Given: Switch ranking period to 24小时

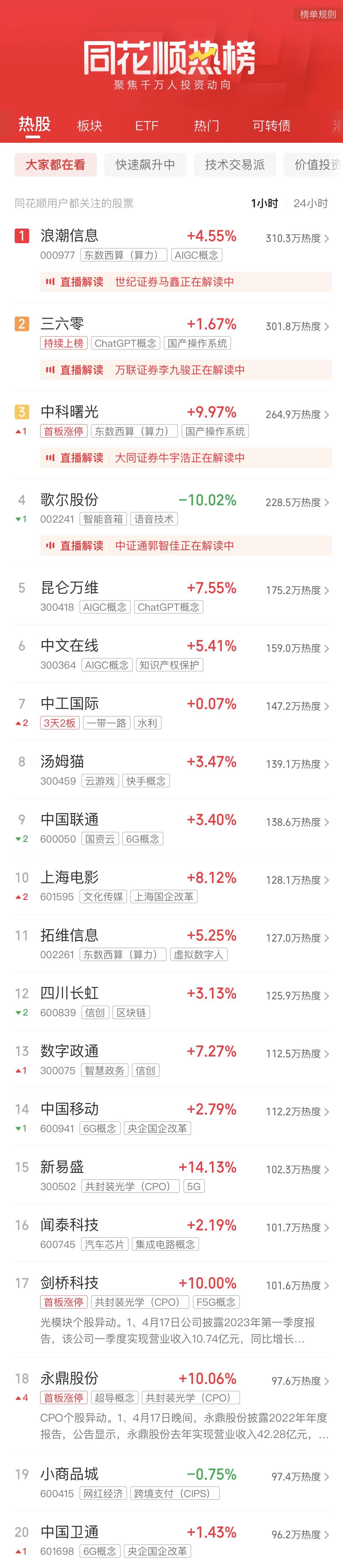Looking at the screenshot, I should (310, 203).
